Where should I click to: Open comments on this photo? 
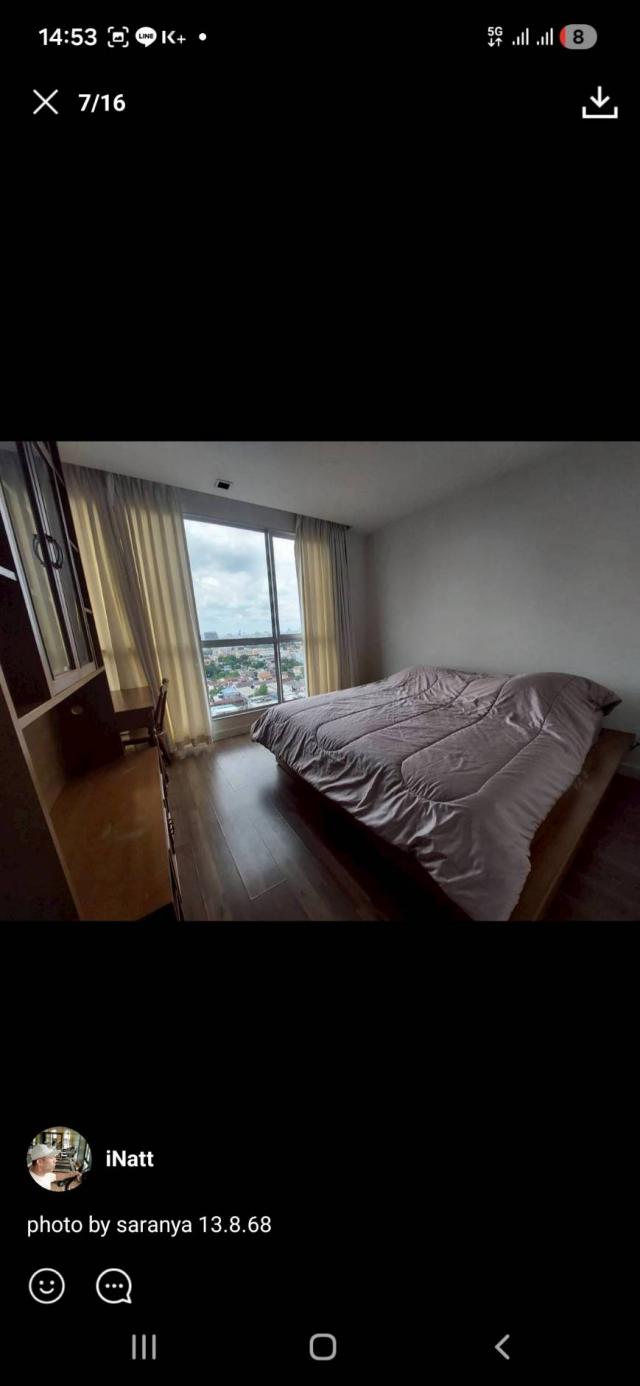pyautogui.click(x=114, y=1286)
